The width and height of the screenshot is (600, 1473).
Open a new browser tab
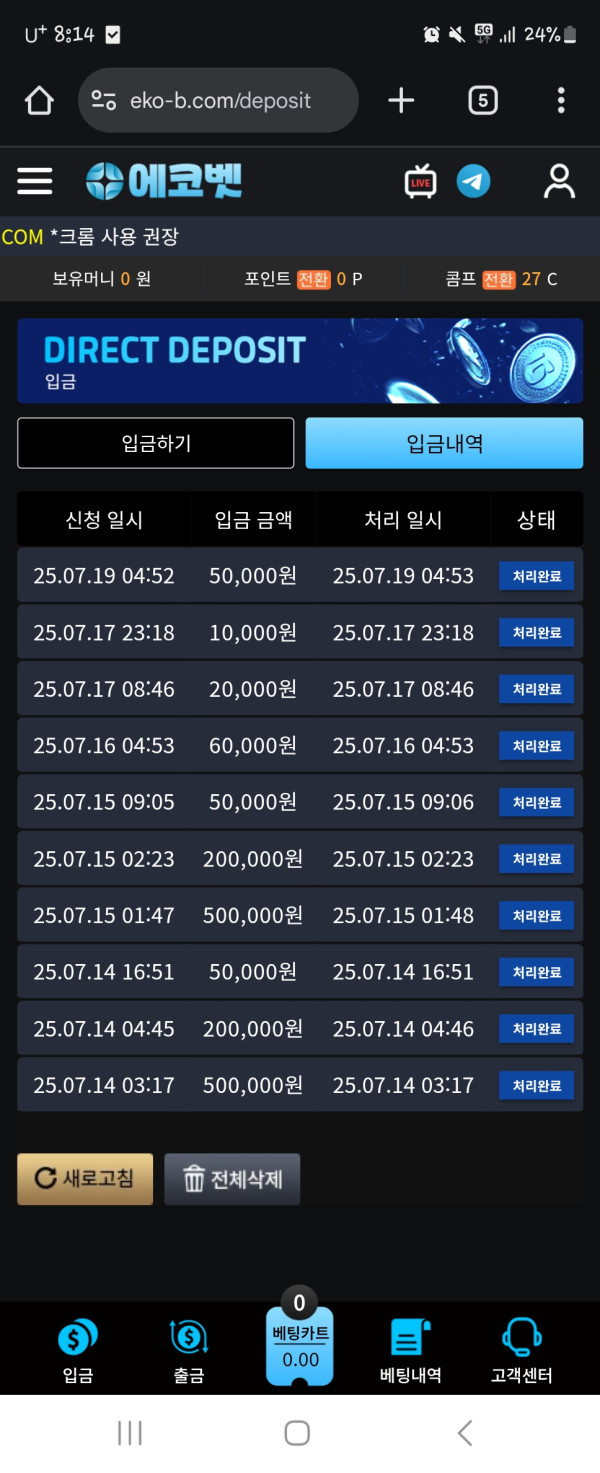pos(401,100)
